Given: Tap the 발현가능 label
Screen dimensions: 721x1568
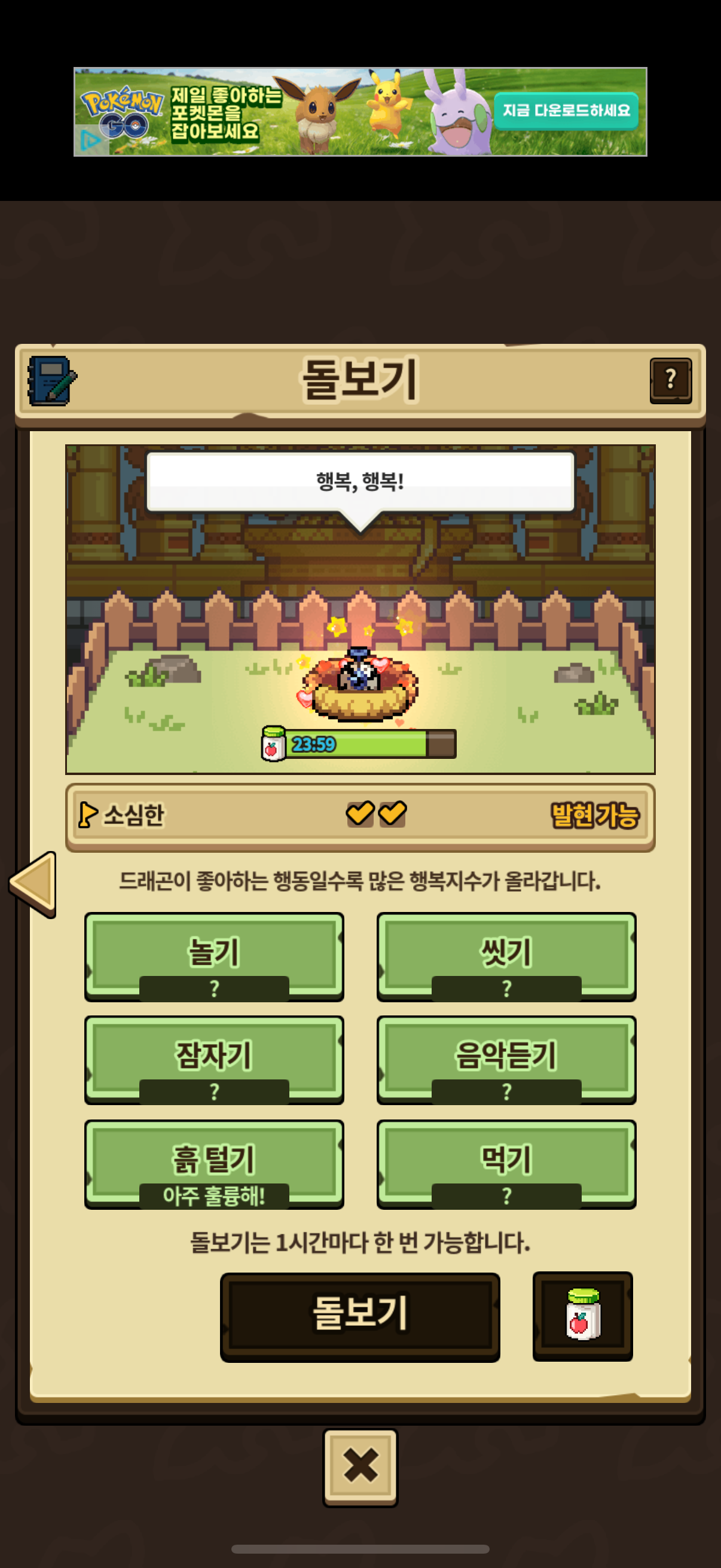Looking at the screenshot, I should tap(594, 815).
